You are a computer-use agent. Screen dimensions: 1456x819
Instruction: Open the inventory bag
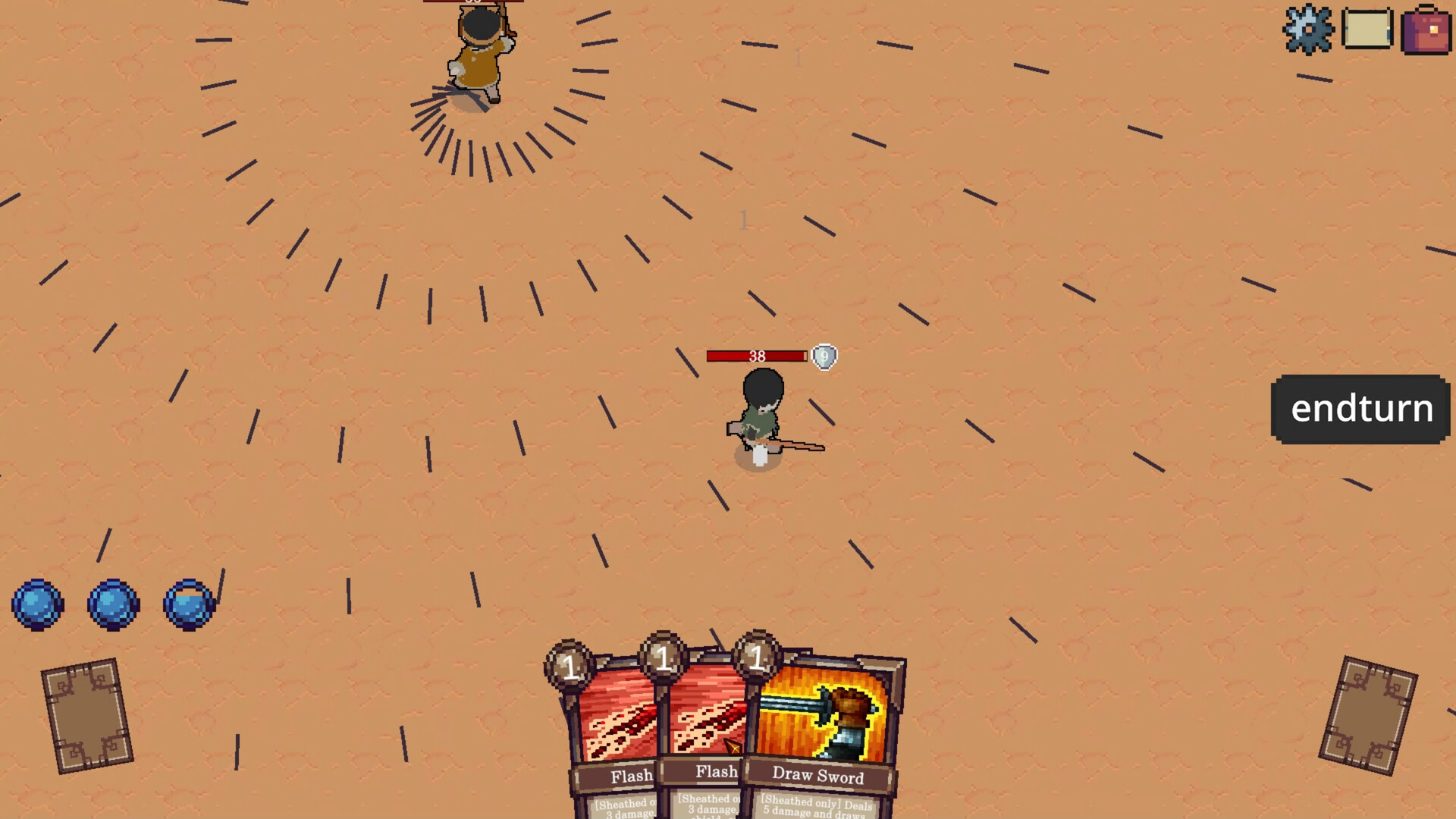[x=1426, y=30]
